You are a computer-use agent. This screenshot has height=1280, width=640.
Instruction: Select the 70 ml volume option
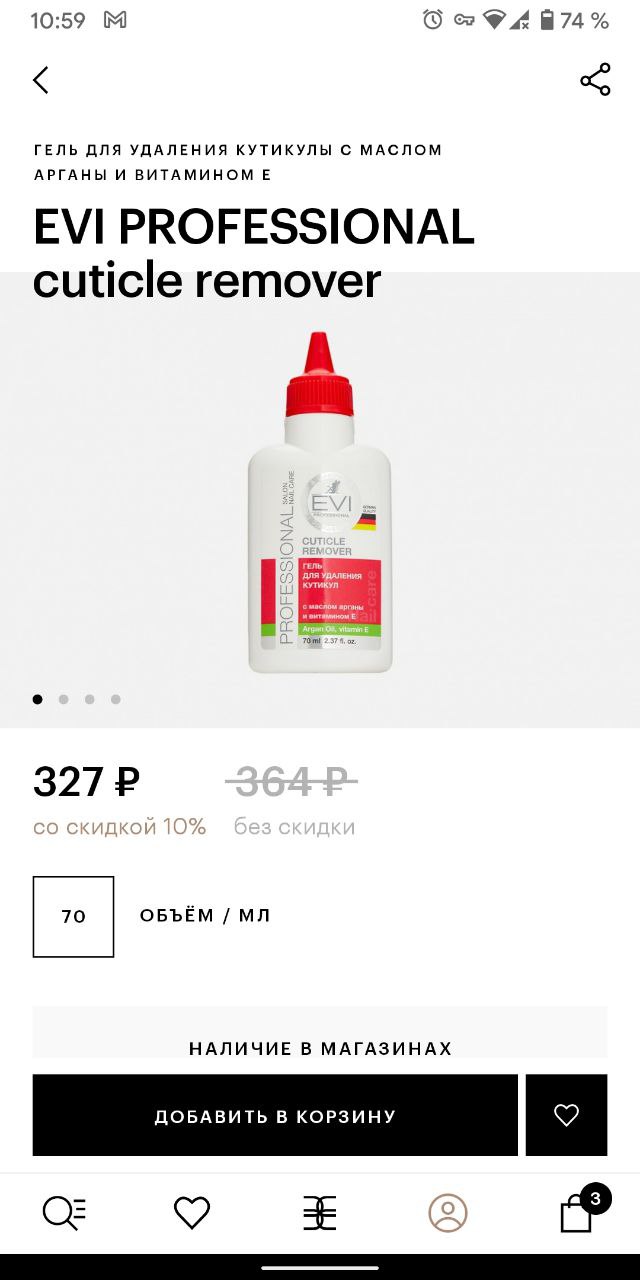(73, 916)
